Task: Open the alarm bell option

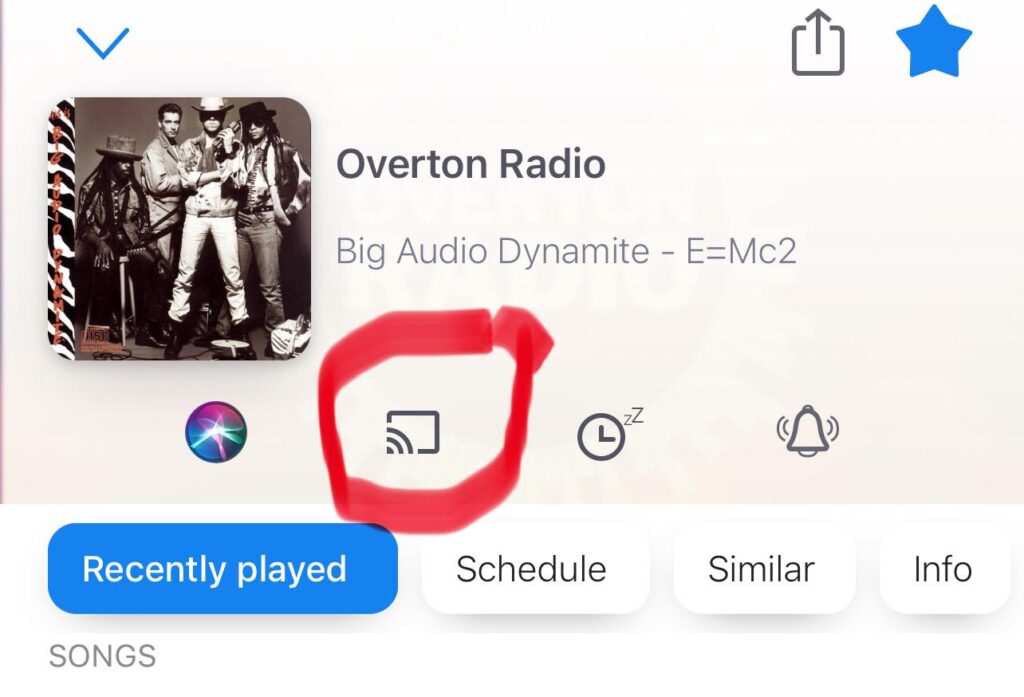Action: 807,433
